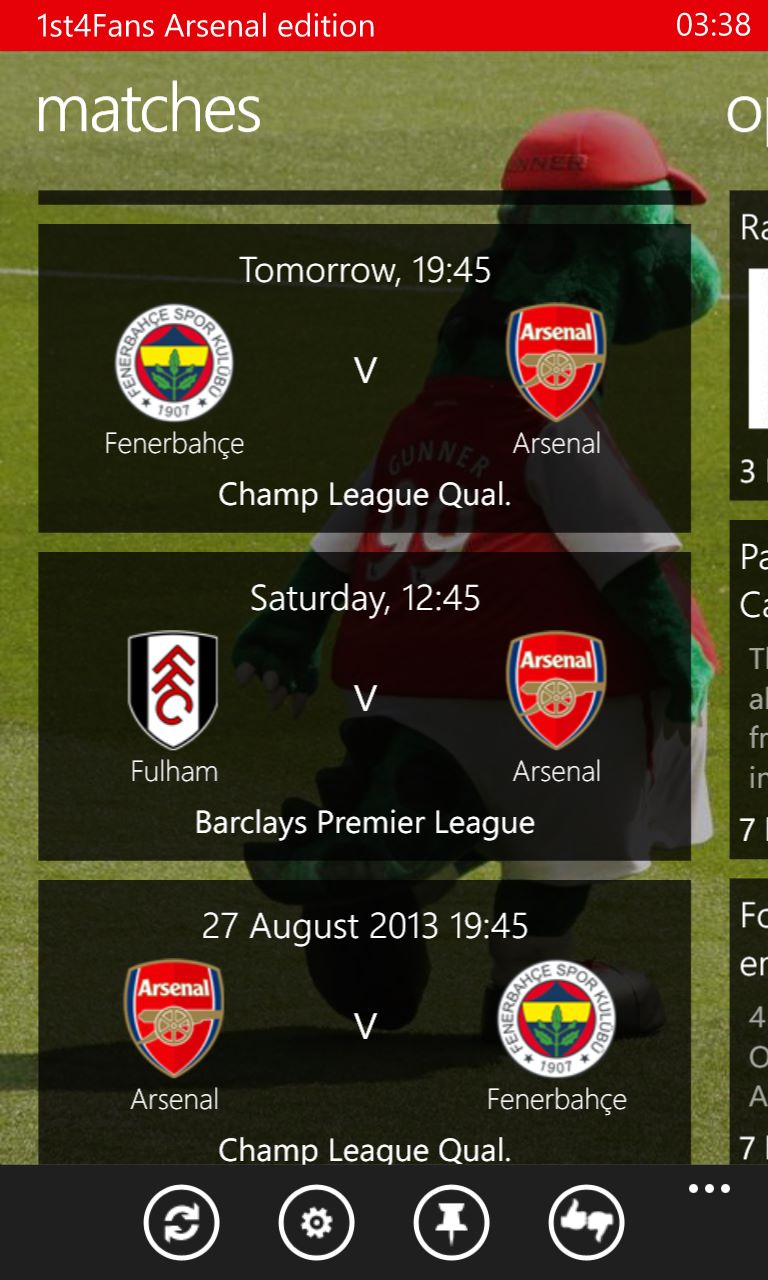Pin the app to start
Screen dimensions: 768x1280
point(451,1222)
